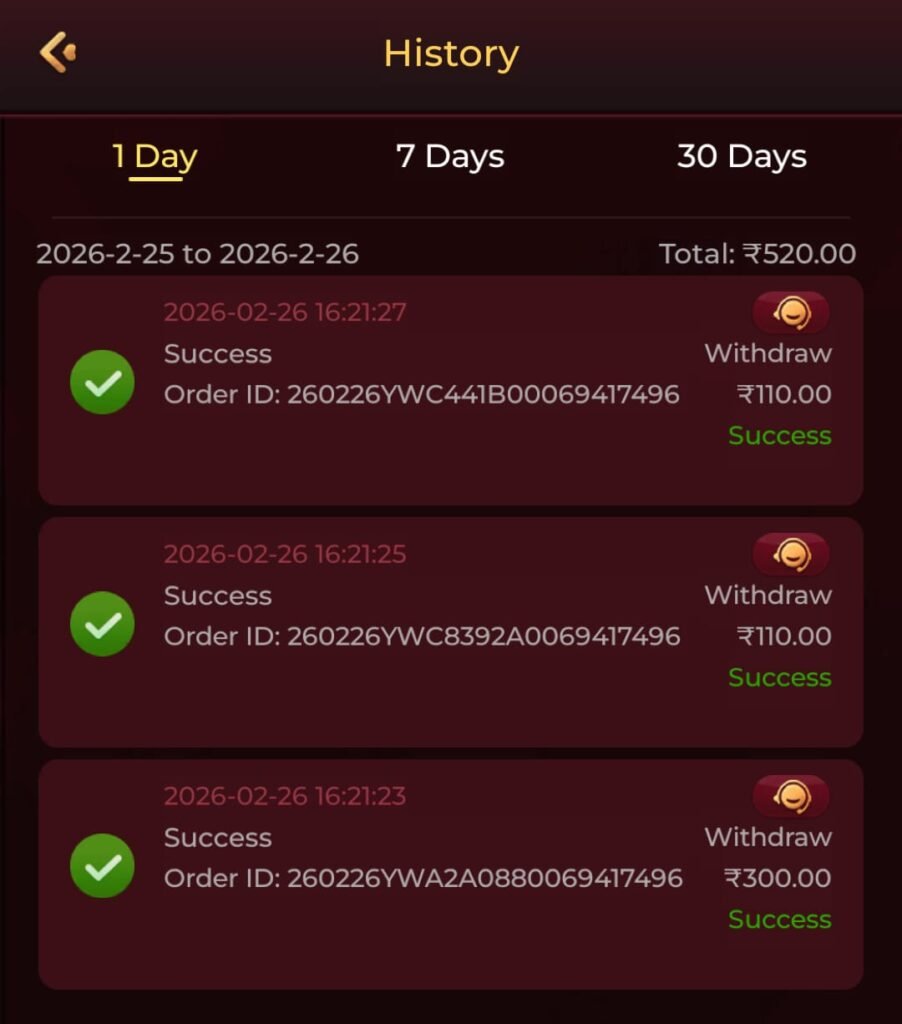Click the 16:21:25 timestamp on second card
Screen dimensions: 902x1024
click(287, 555)
